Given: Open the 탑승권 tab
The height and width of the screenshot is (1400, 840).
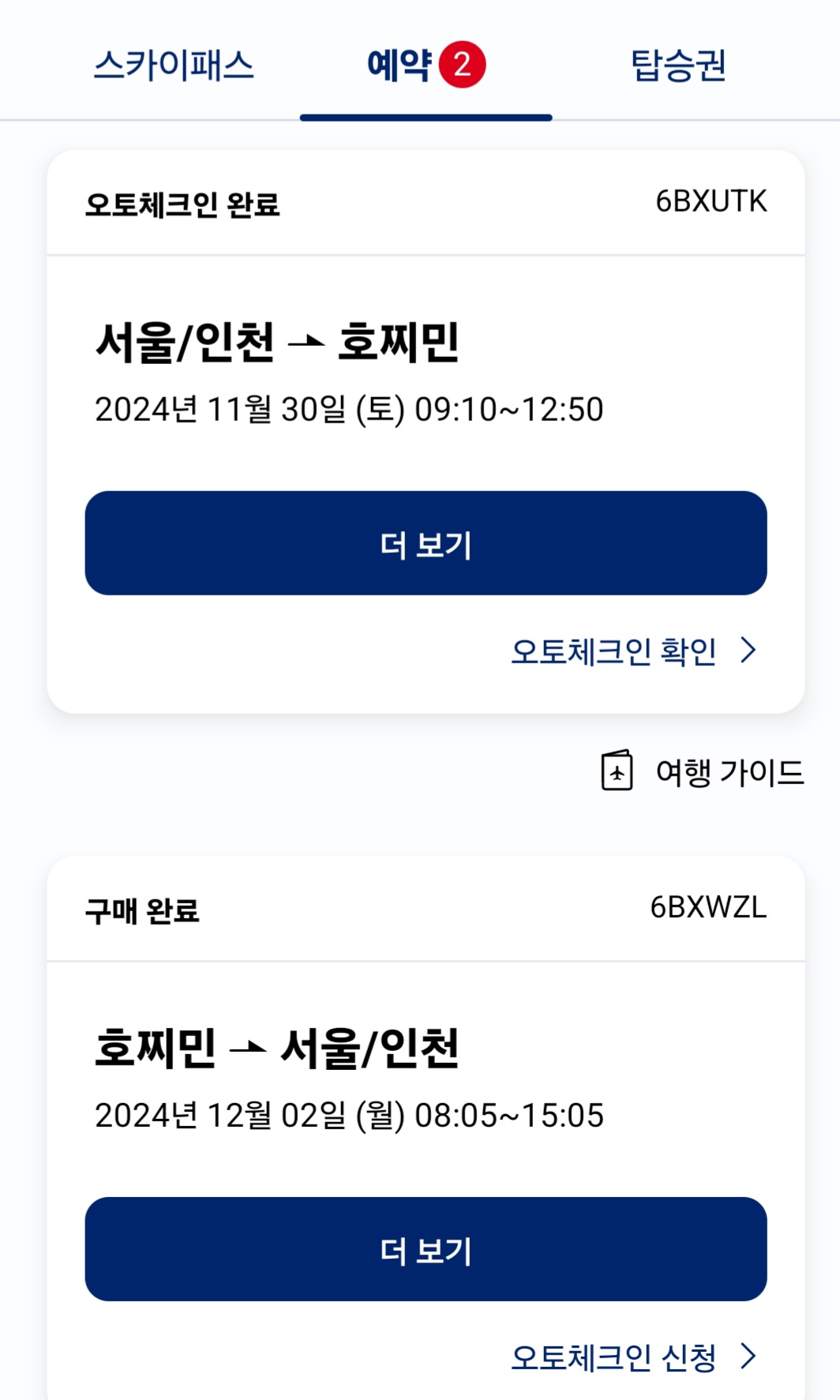Looking at the screenshot, I should tap(678, 65).
